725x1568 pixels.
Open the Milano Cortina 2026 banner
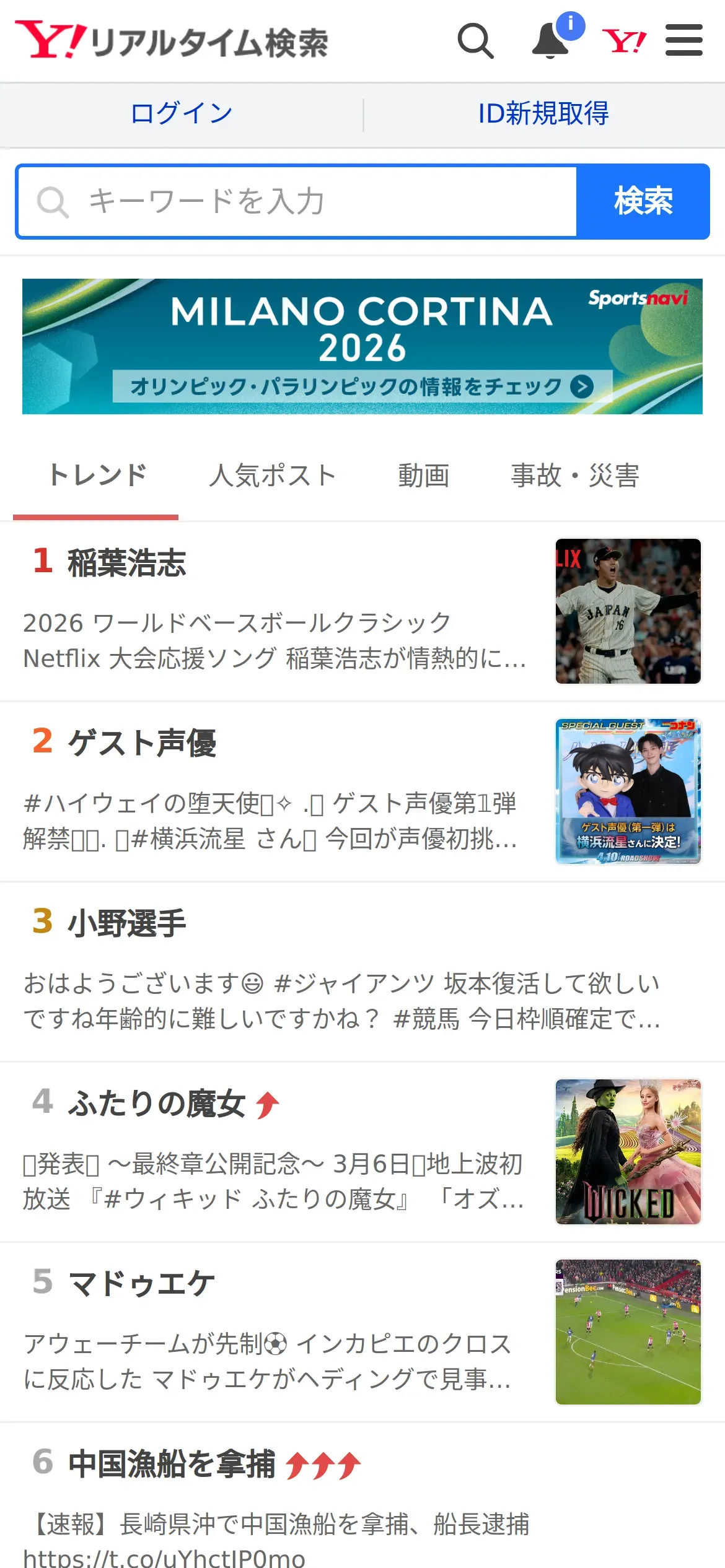click(x=362, y=346)
